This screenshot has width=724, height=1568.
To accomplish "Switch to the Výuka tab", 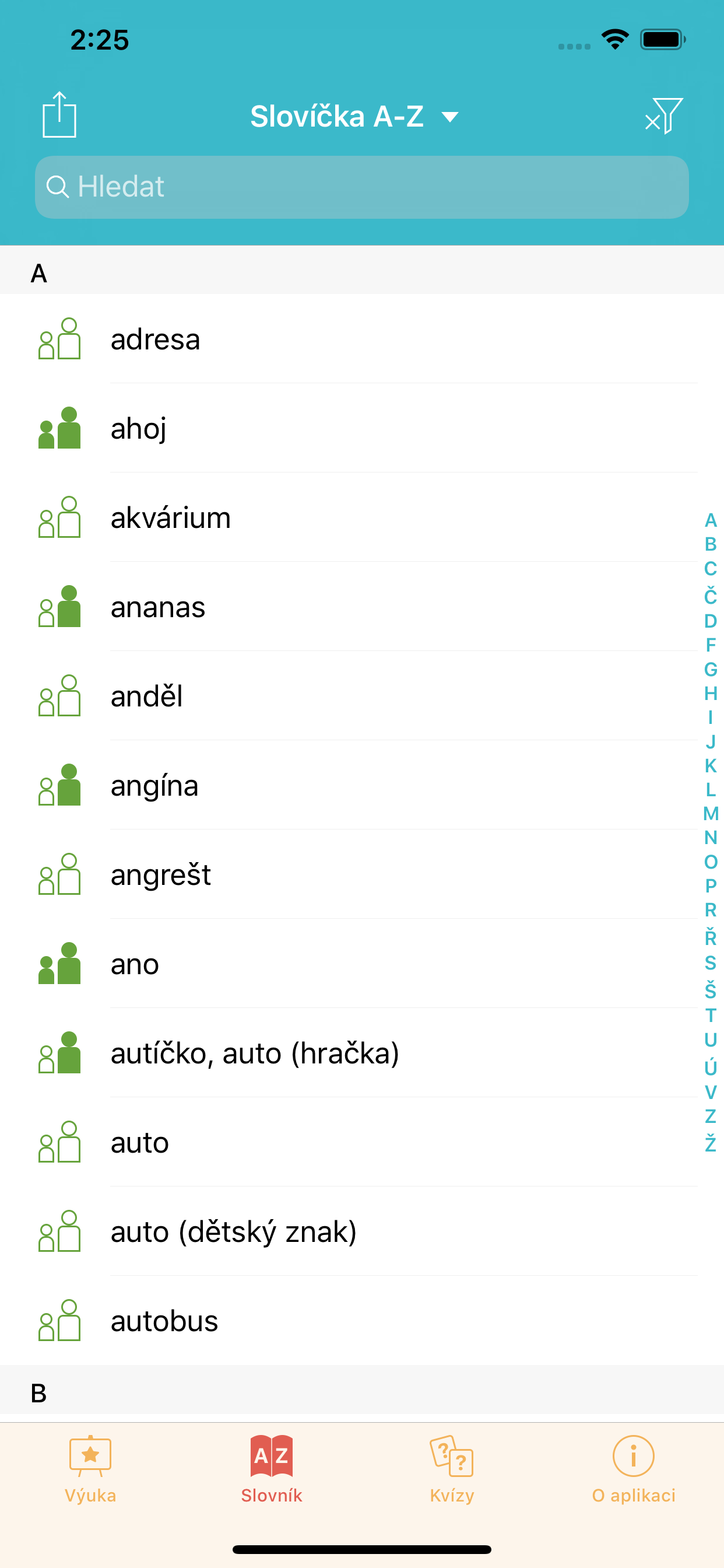I will pos(90,1469).
